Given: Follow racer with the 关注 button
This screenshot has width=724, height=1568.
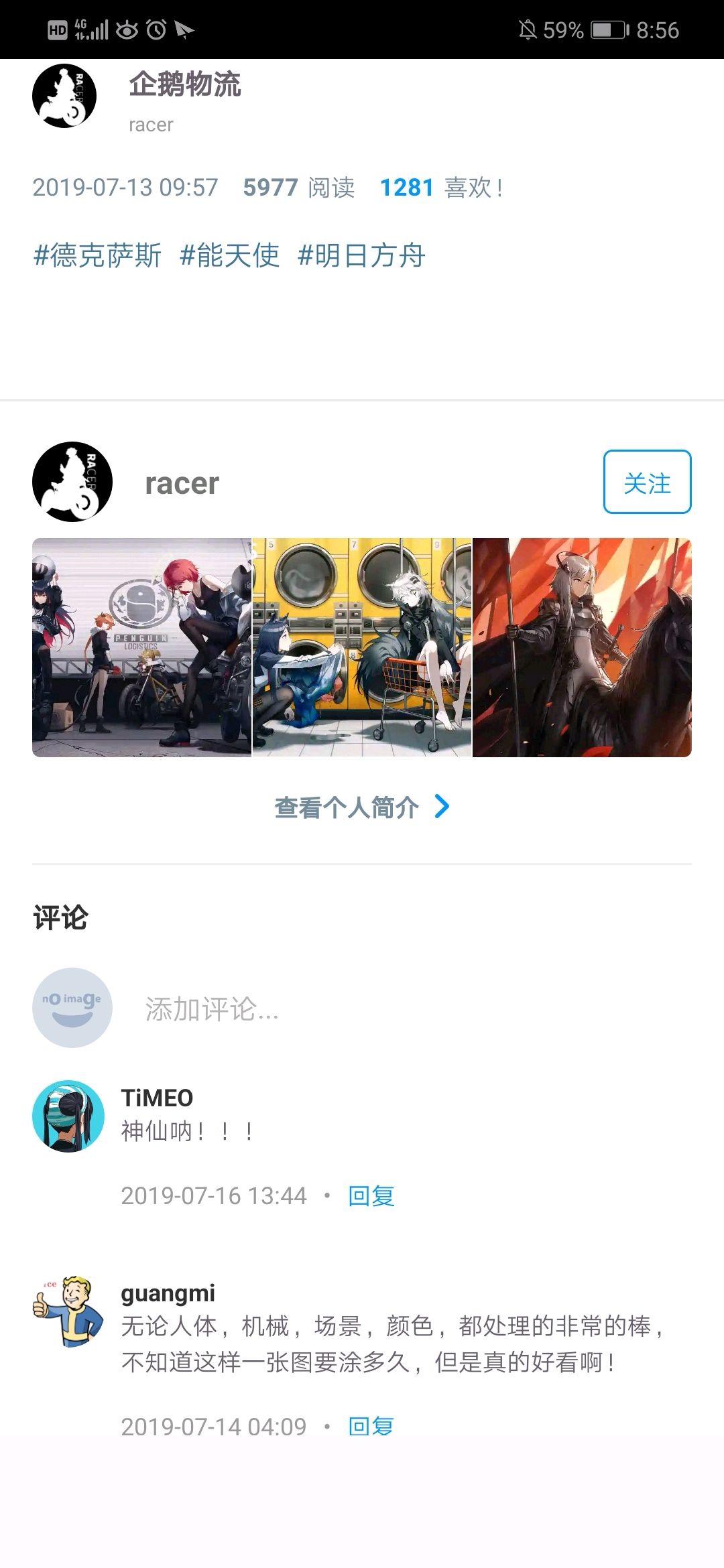Looking at the screenshot, I should [647, 482].
